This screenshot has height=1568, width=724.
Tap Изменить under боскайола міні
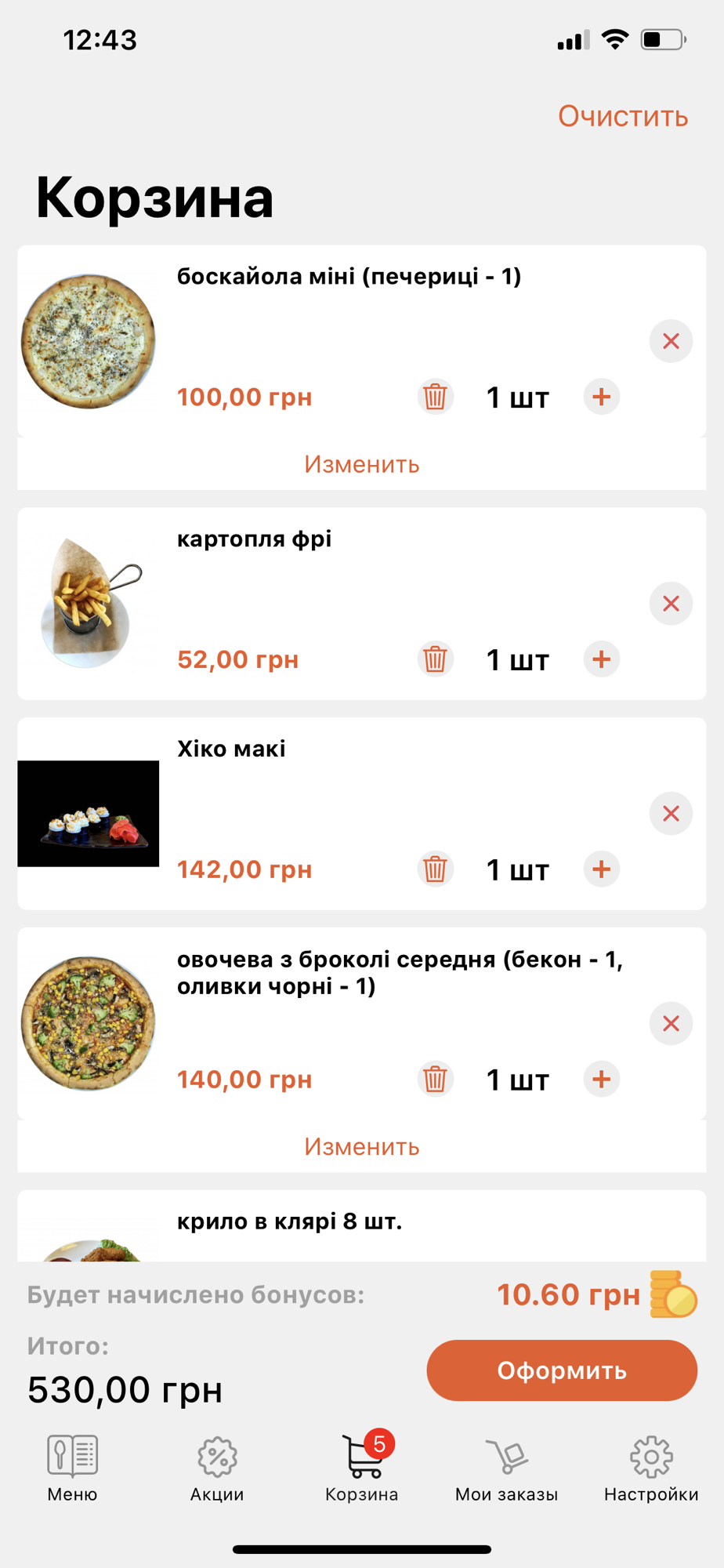tap(361, 464)
